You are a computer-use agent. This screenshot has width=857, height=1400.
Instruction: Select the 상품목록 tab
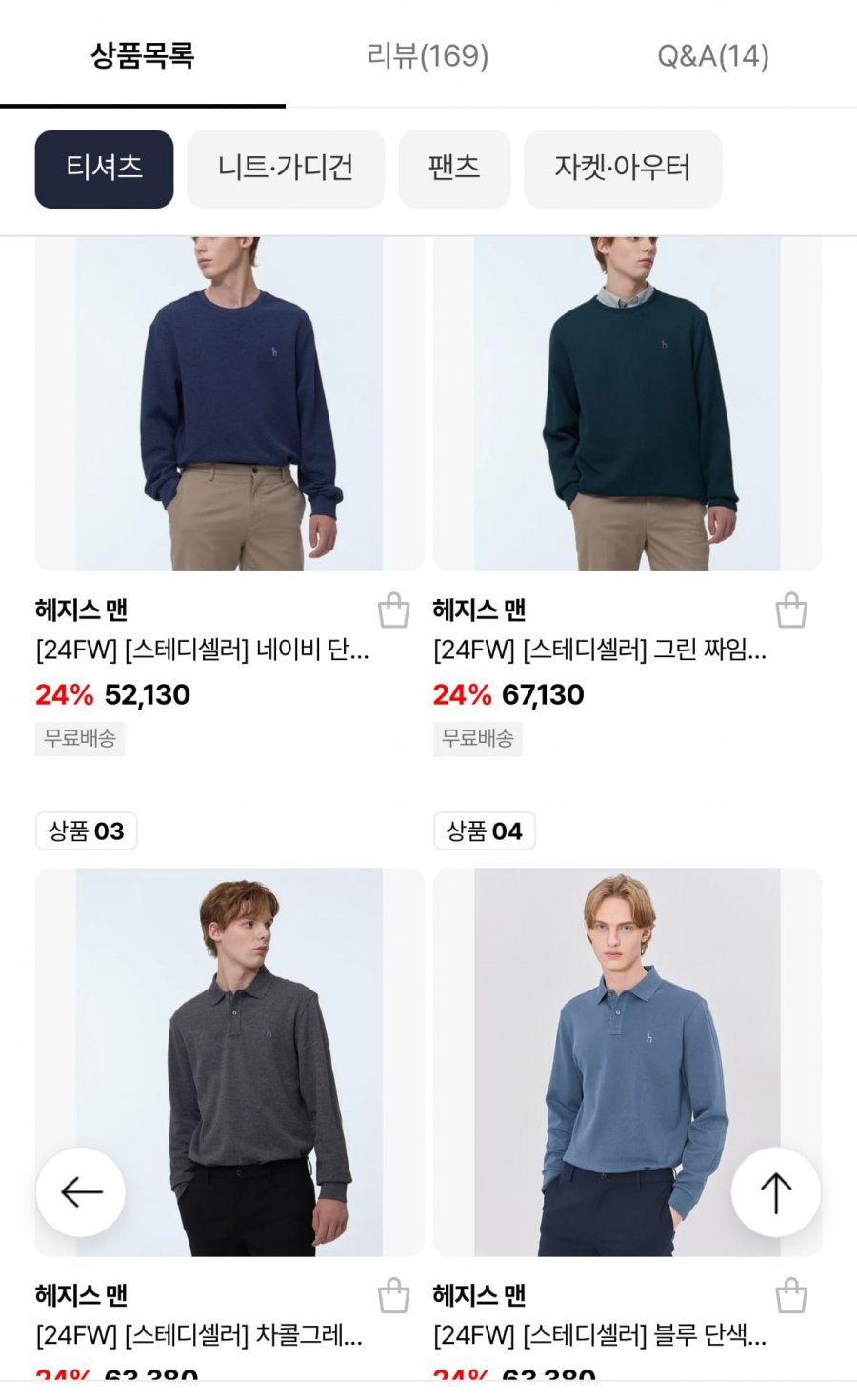(143, 55)
